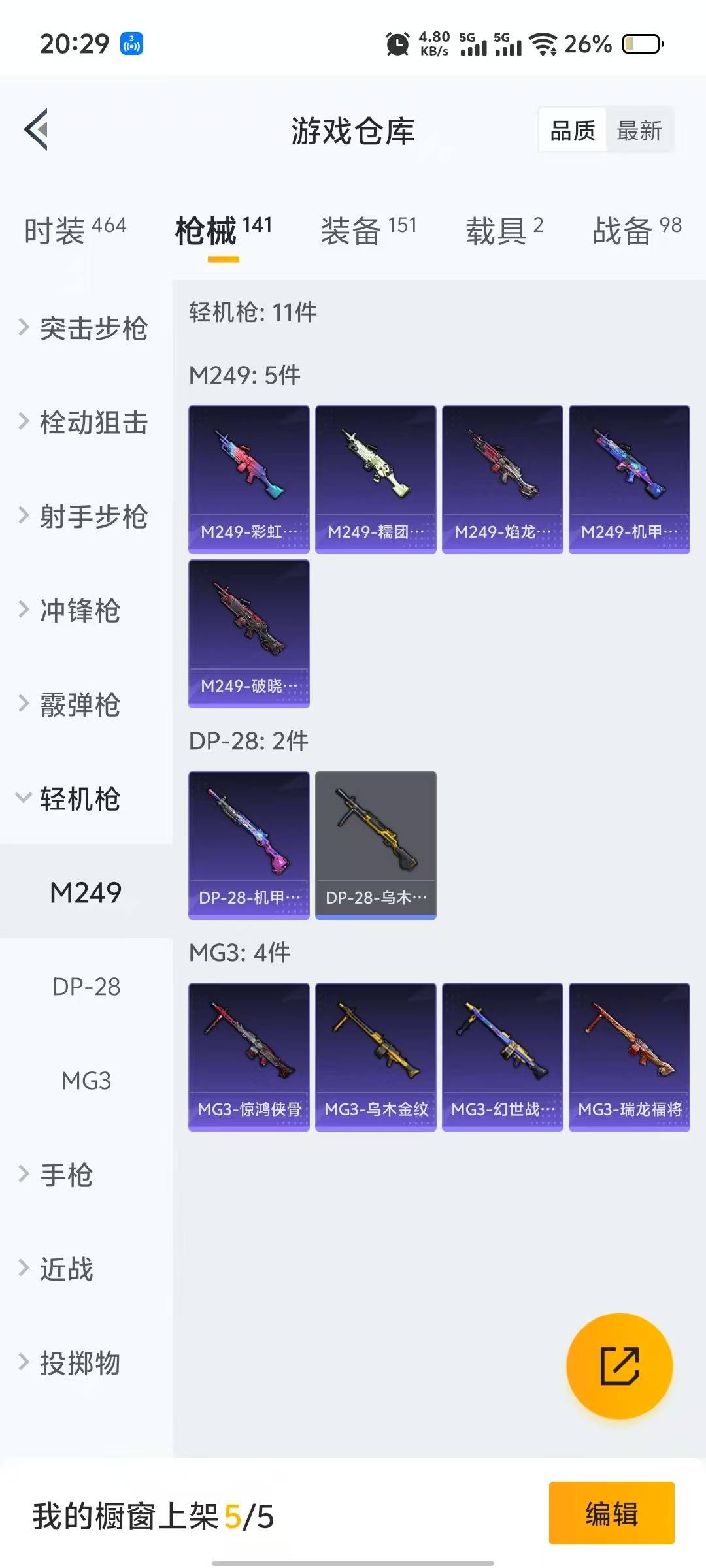Image resolution: width=706 pixels, height=1568 pixels.
Task: Tap the orange floating share button
Action: pos(619,1365)
